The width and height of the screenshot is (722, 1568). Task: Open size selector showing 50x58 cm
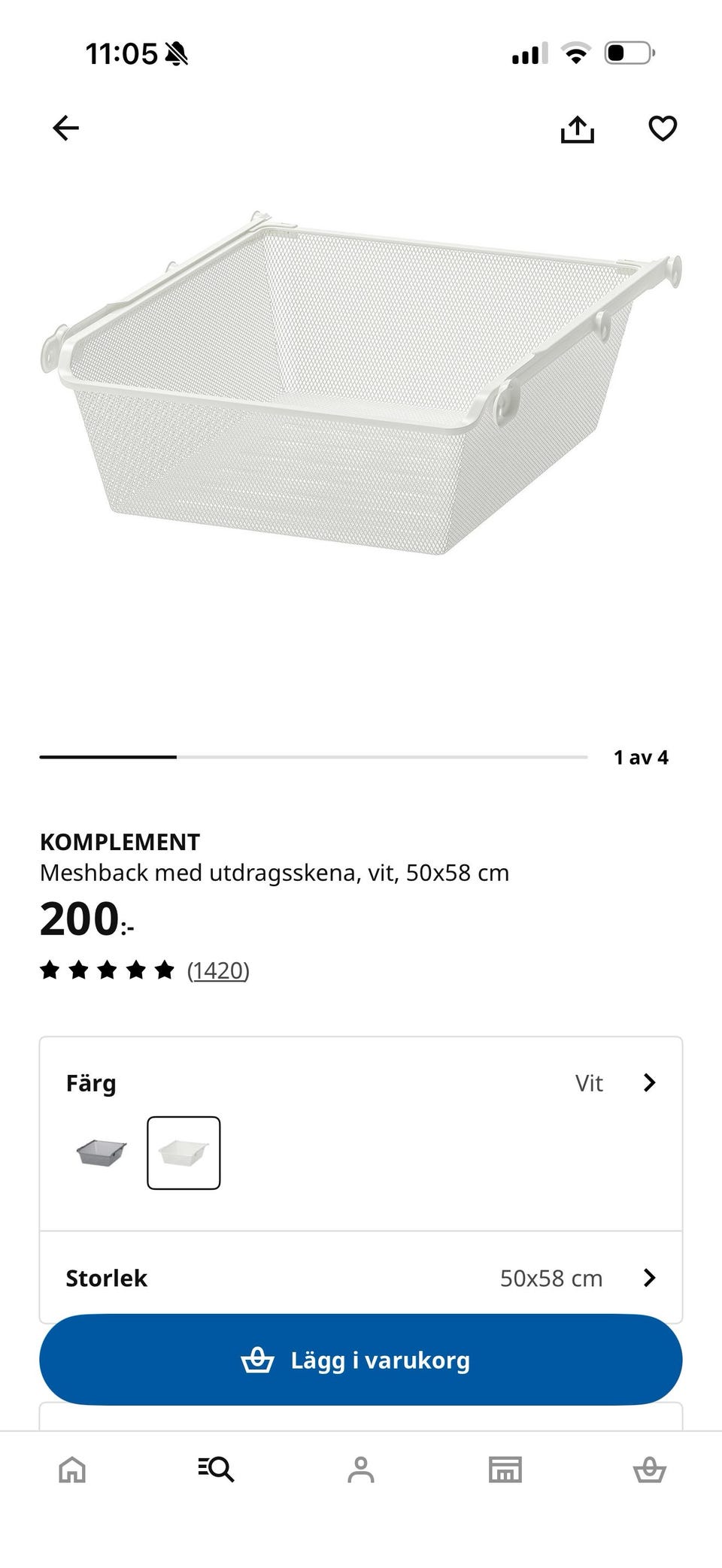[553, 1278]
